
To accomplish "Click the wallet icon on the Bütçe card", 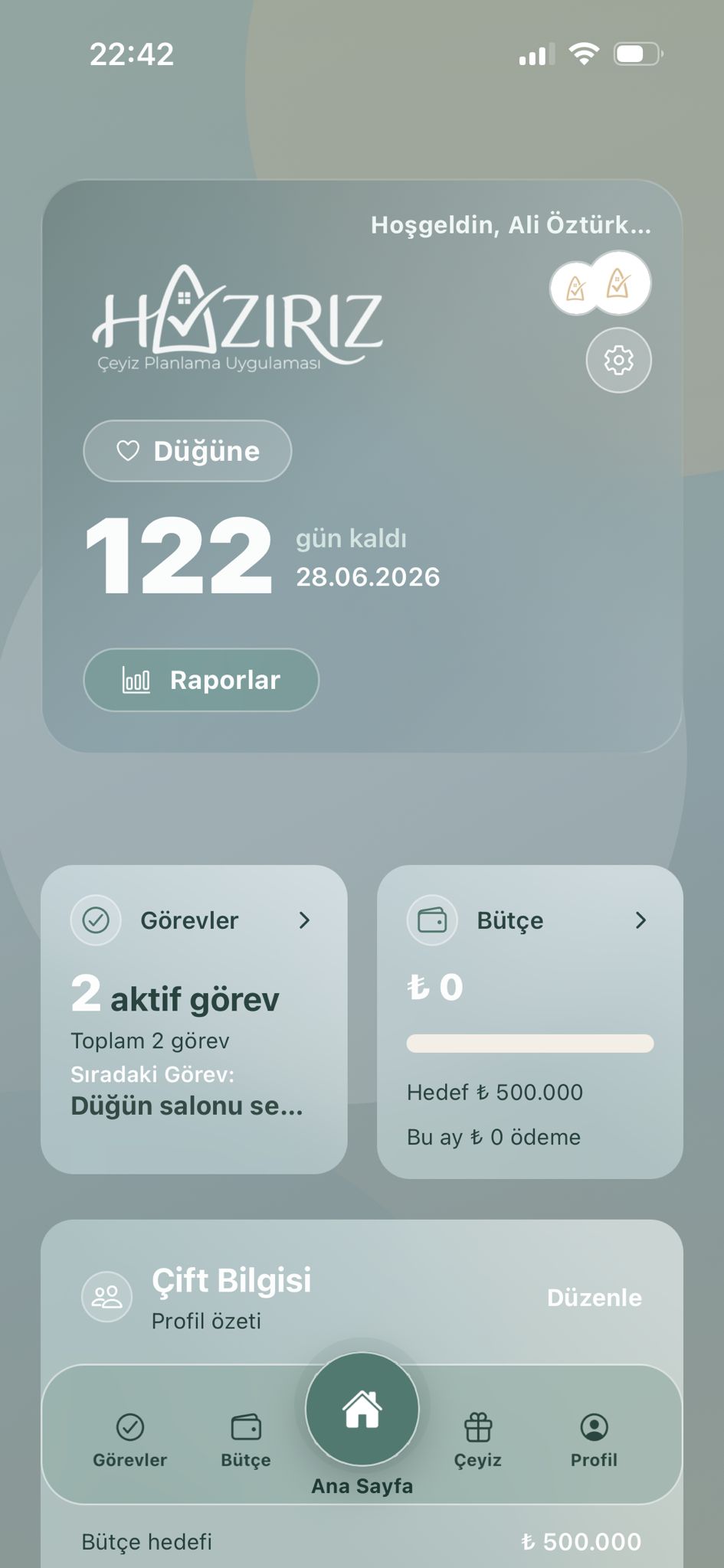I will click(x=431, y=920).
